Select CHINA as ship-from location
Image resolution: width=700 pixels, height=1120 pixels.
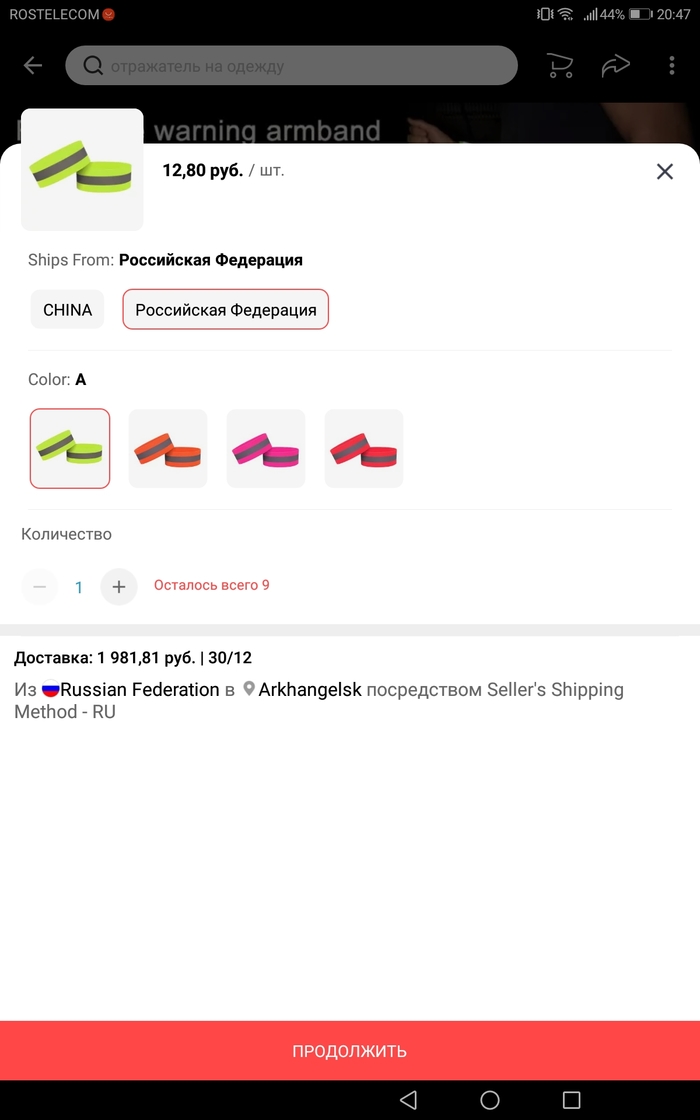click(x=67, y=310)
